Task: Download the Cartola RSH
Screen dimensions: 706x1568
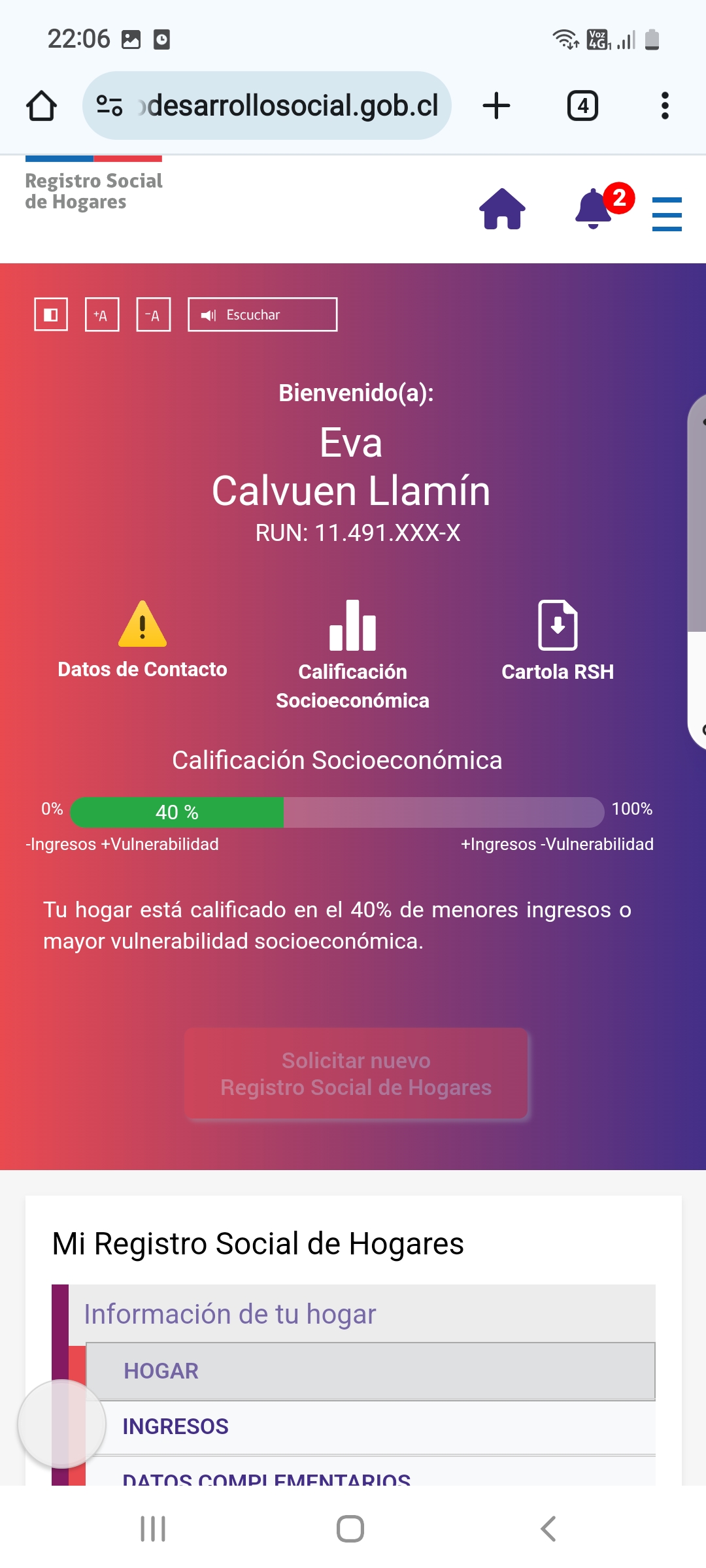Action: click(x=558, y=640)
